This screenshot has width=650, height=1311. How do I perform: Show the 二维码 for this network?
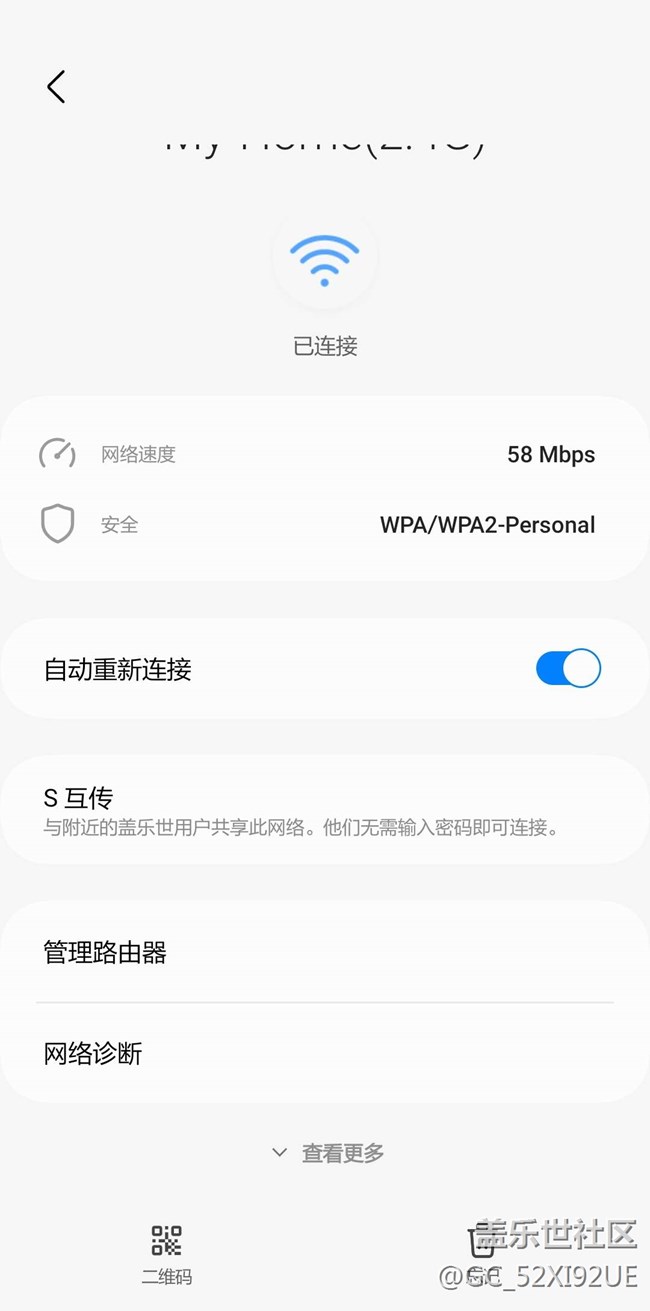(166, 1255)
